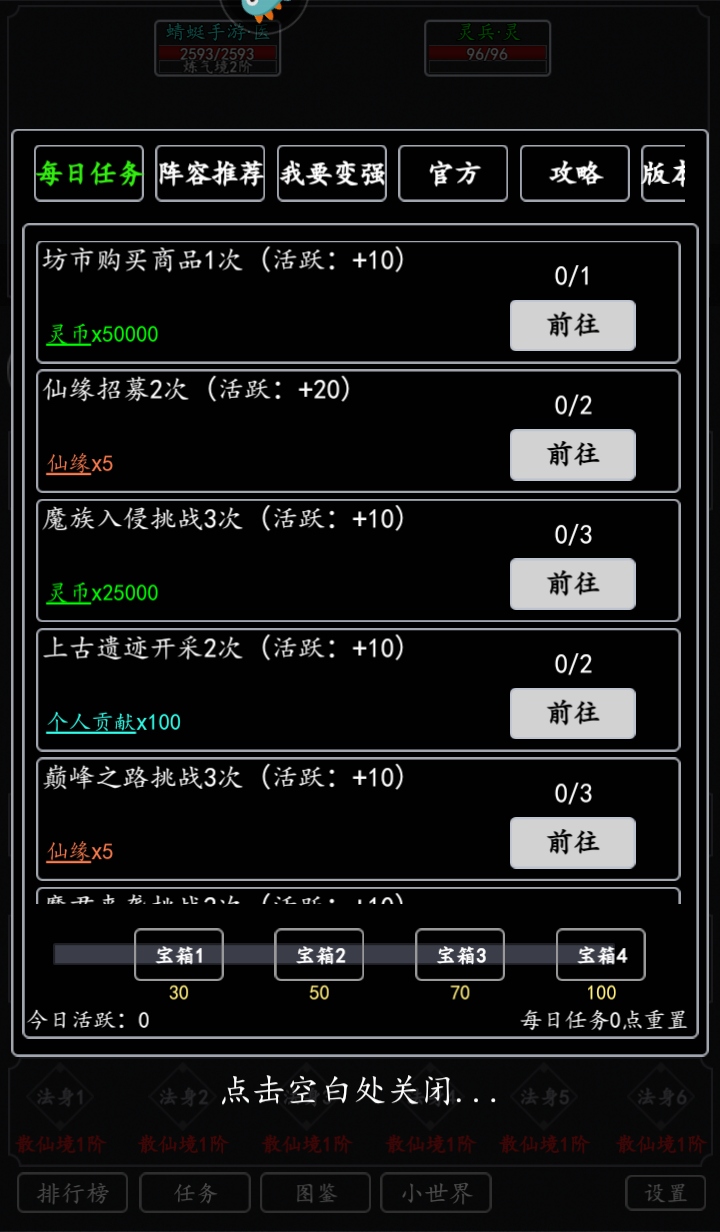The height and width of the screenshot is (1232, 720).
Task: Go to 仙缘招募2次 task via 前往
Action: click(573, 455)
